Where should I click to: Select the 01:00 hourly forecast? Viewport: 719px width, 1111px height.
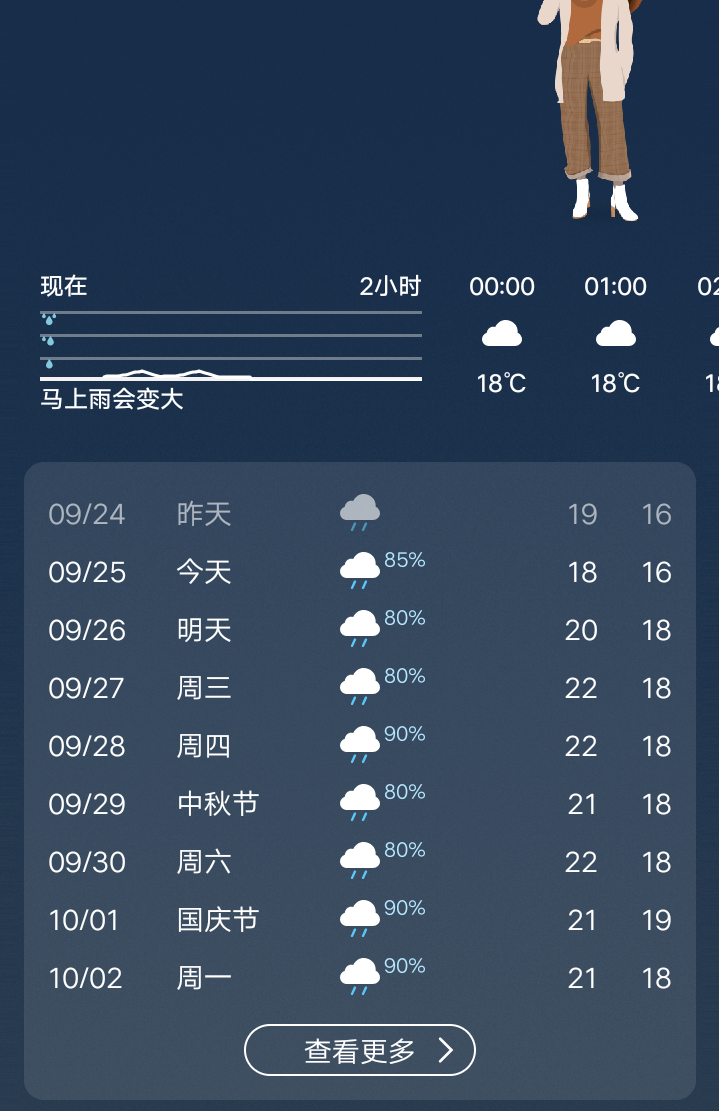(616, 334)
